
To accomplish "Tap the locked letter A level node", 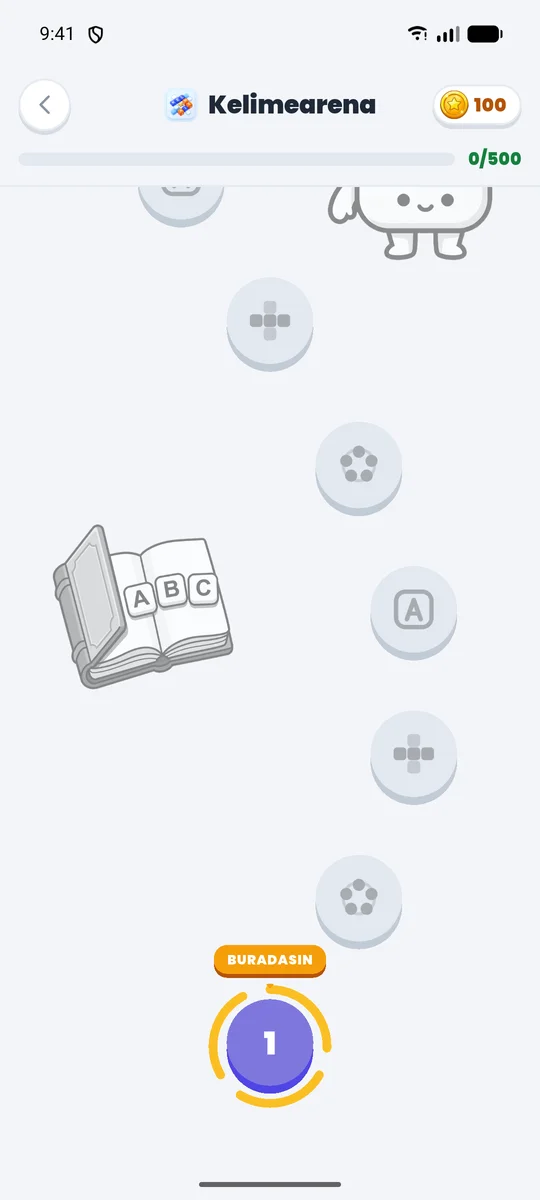I will point(414,611).
